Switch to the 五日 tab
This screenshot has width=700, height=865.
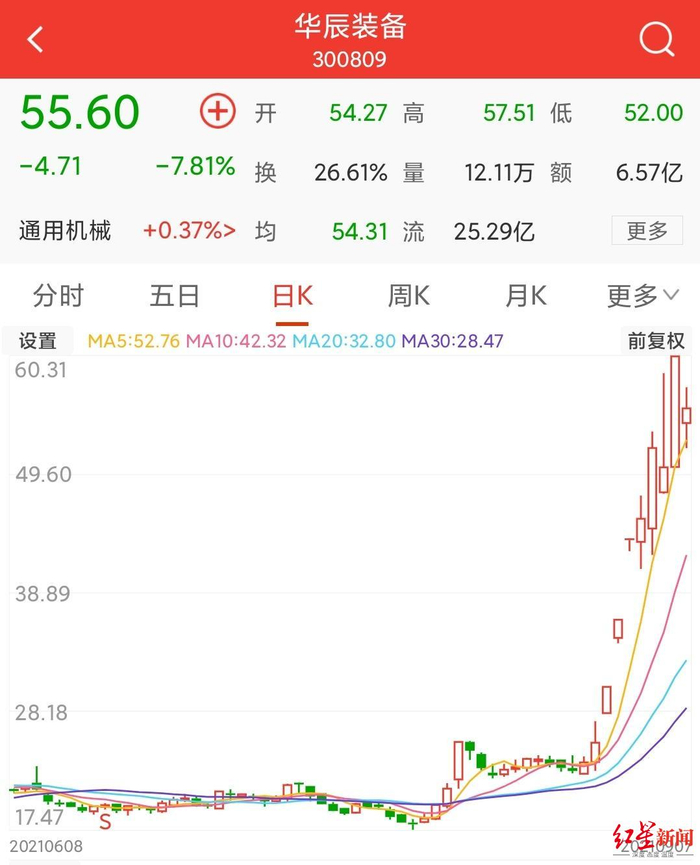[174, 296]
